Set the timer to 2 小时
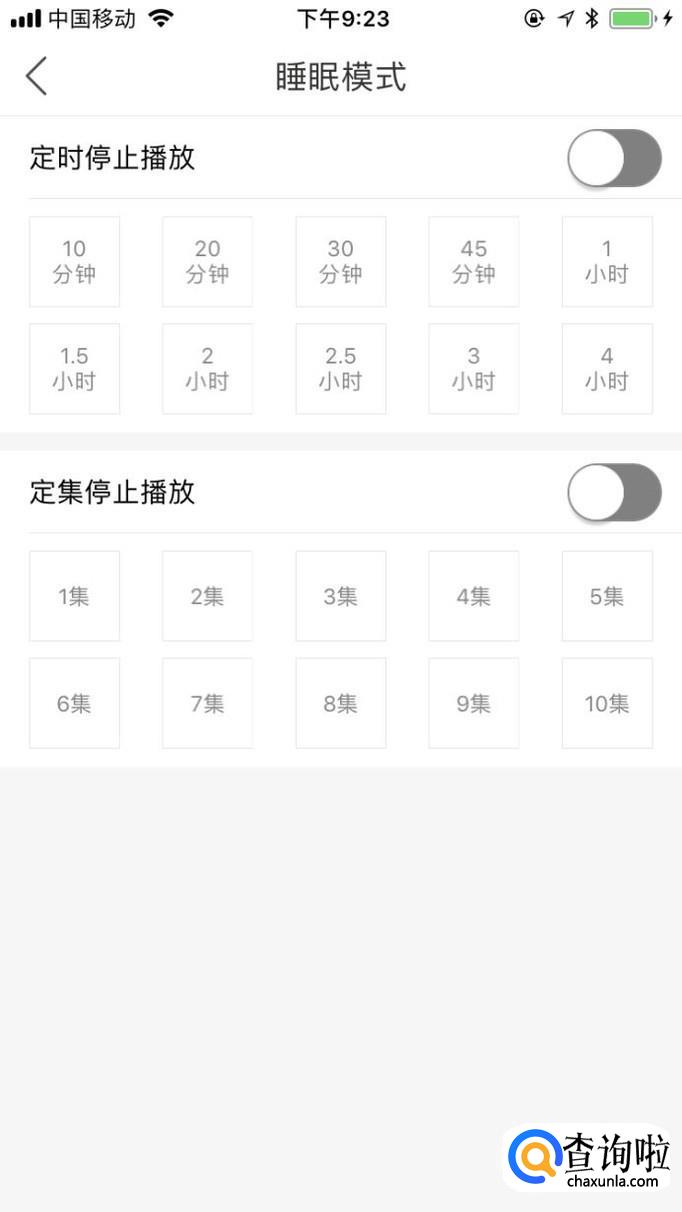This screenshot has width=682, height=1212. [207, 369]
